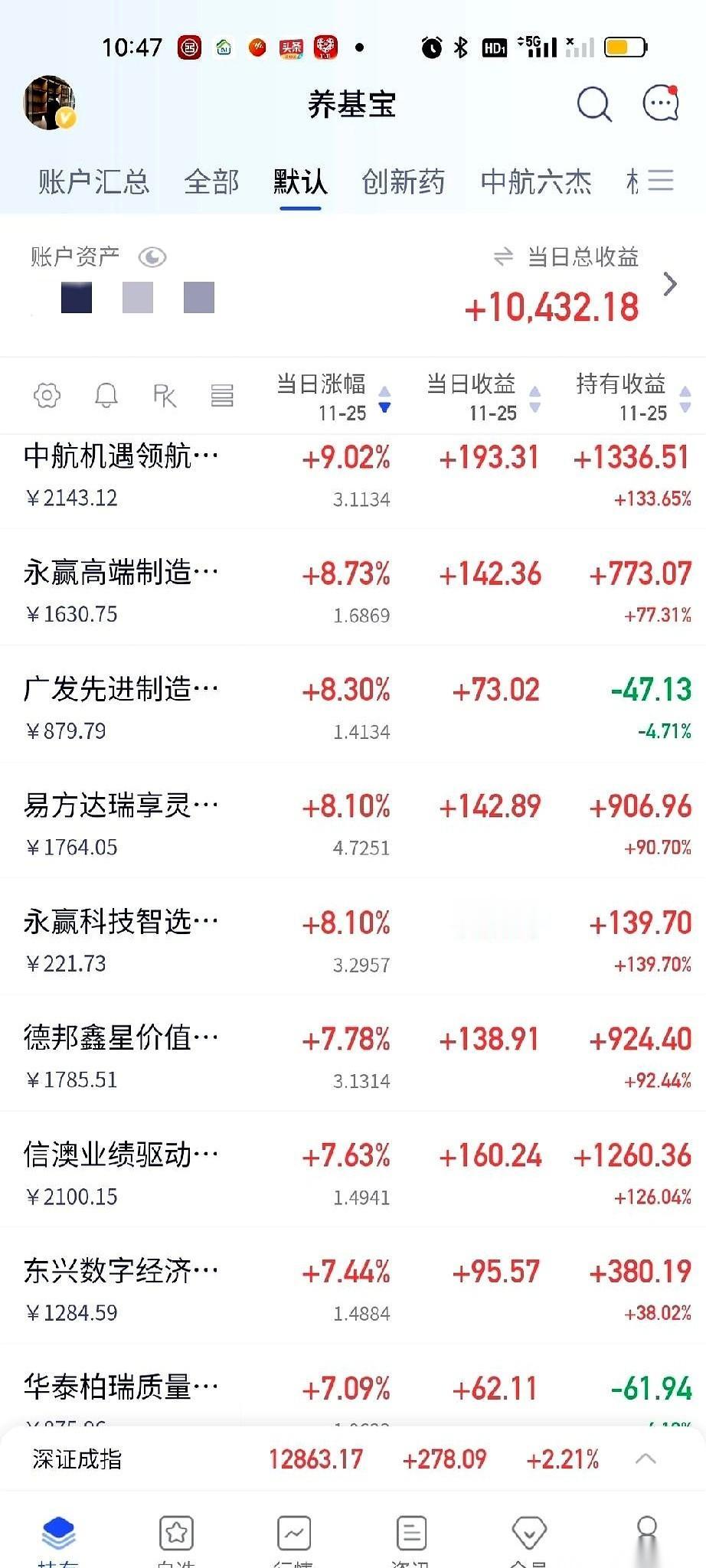Toggle 当日总收益 display switch
This screenshot has height=1568, width=706.
503,257
